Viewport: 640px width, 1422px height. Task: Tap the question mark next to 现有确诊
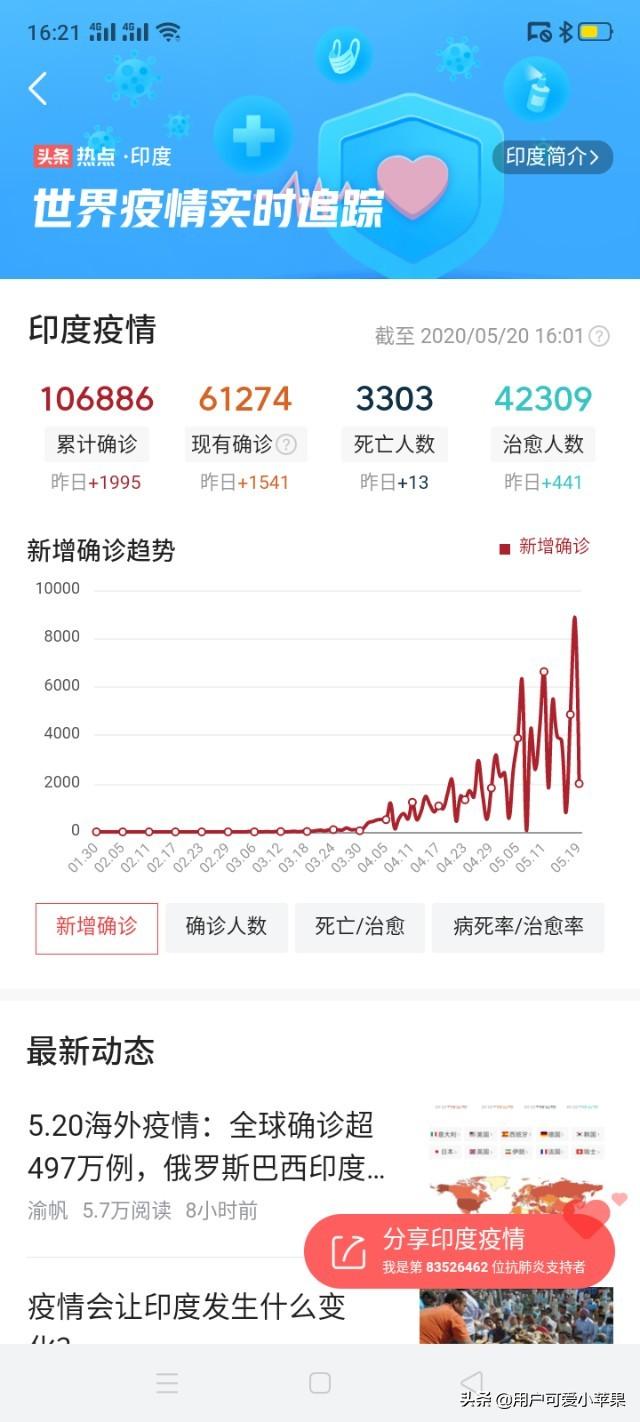(286, 444)
